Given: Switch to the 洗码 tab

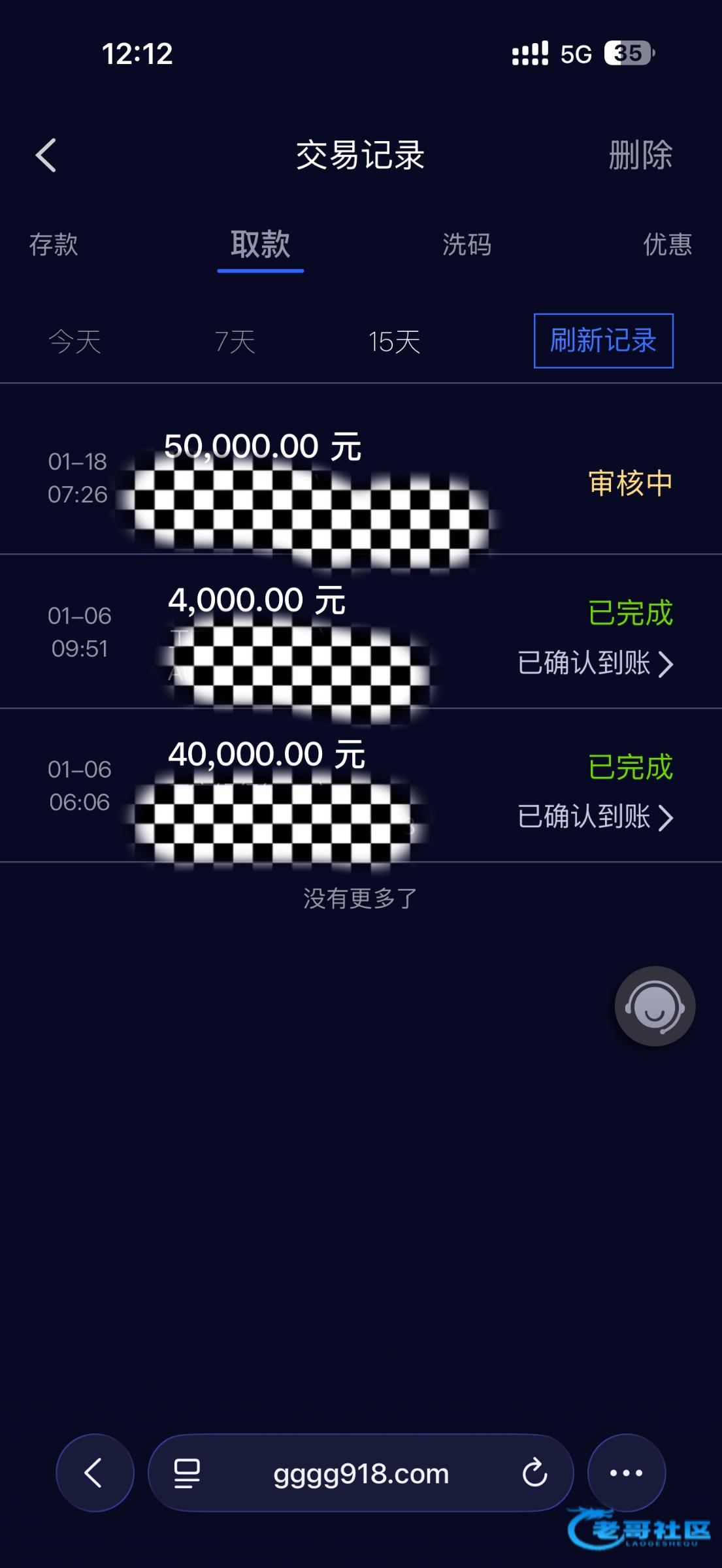Looking at the screenshot, I should (467, 244).
